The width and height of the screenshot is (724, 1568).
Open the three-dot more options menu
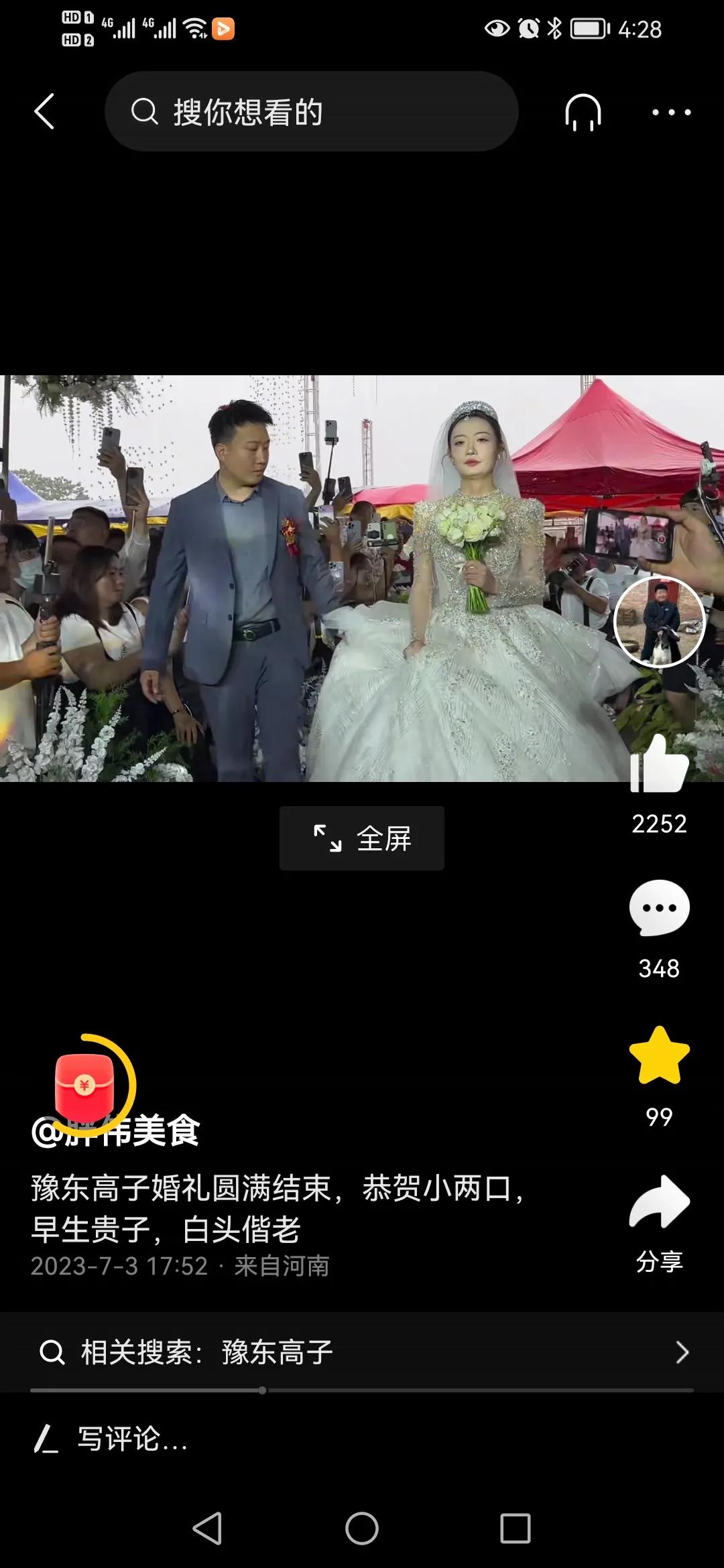[672, 112]
